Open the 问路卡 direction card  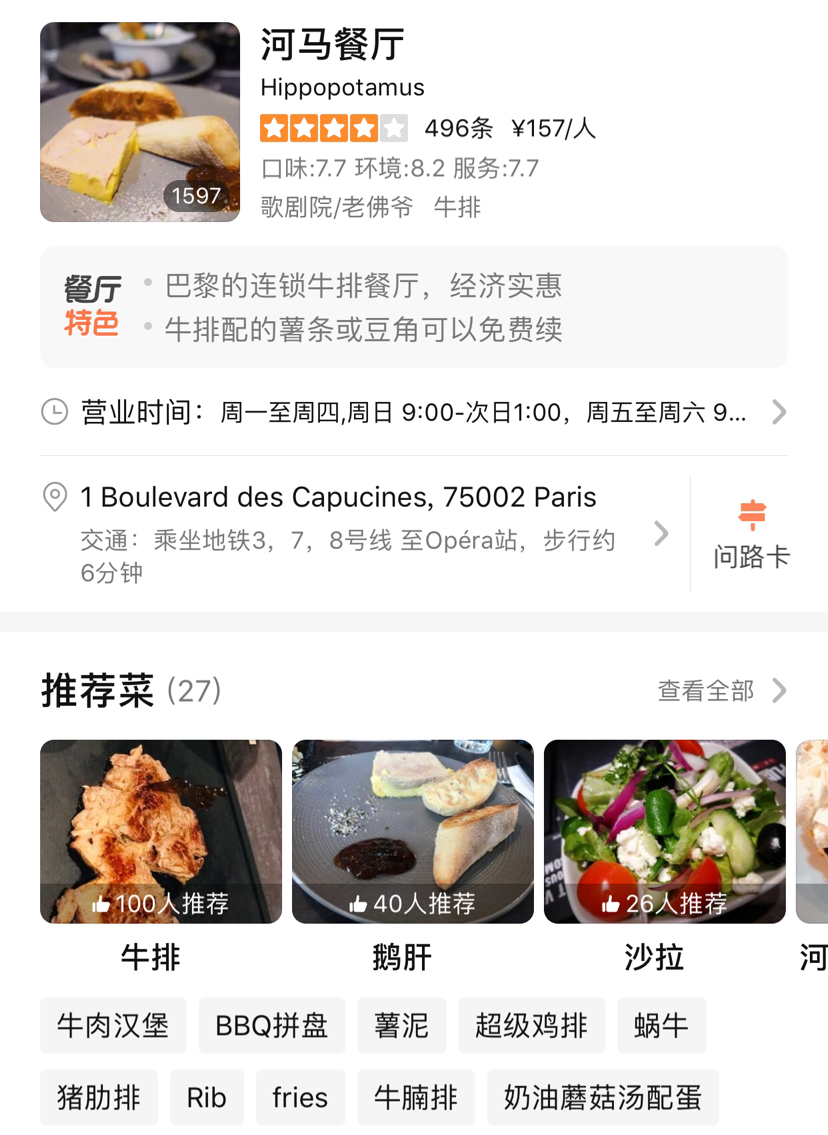click(751, 534)
